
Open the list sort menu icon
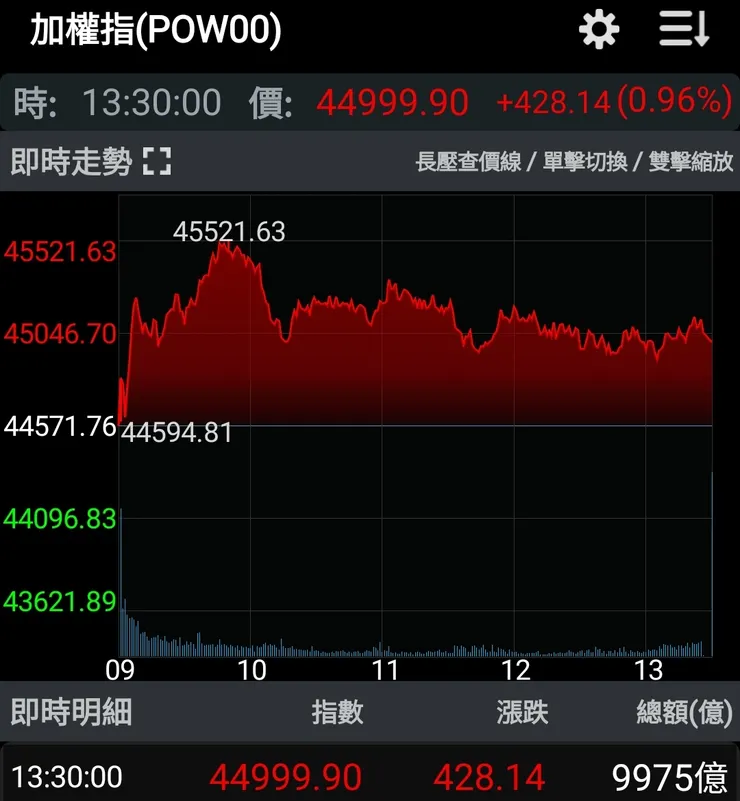point(684,29)
